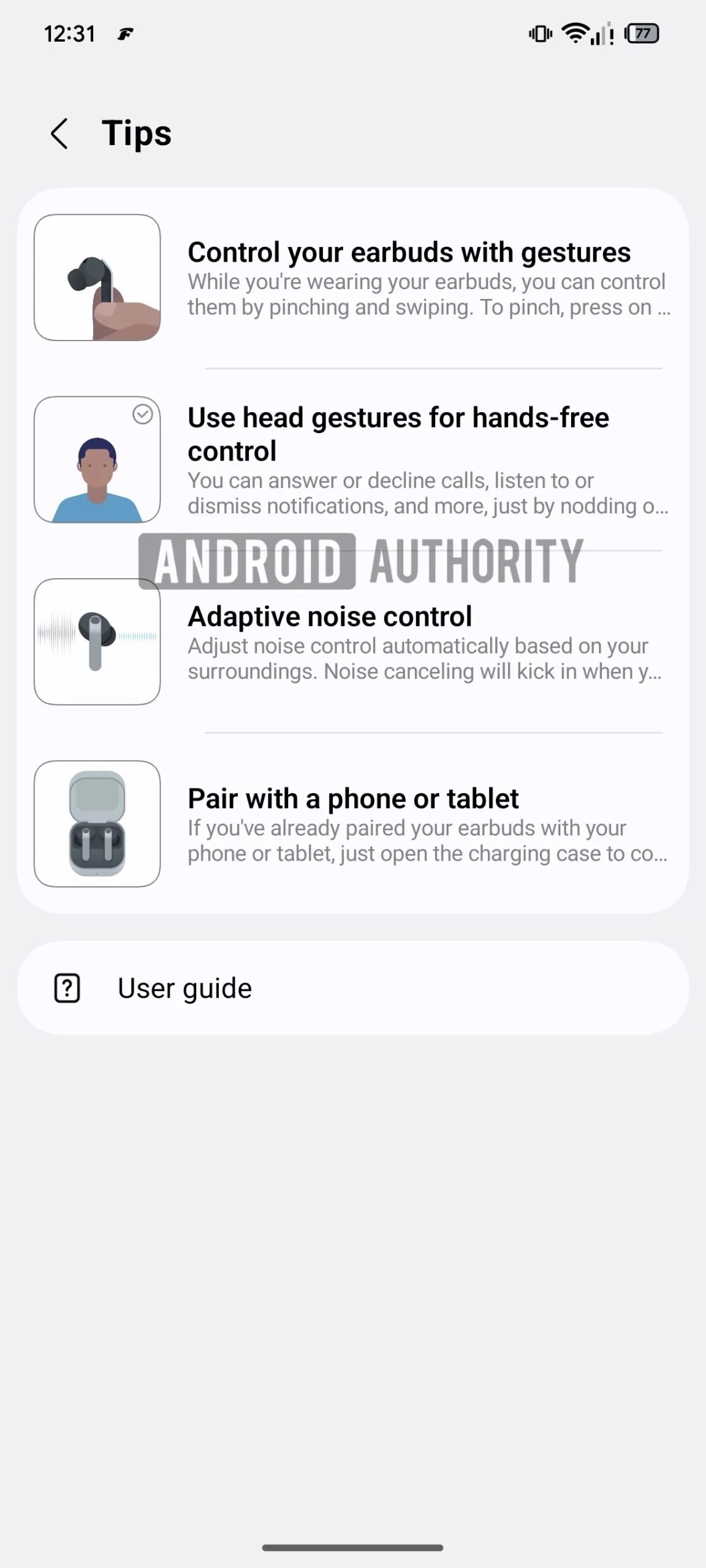Tap the head gestures avatar illustration
This screenshot has width=706, height=1568.
click(x=97, y=458)
